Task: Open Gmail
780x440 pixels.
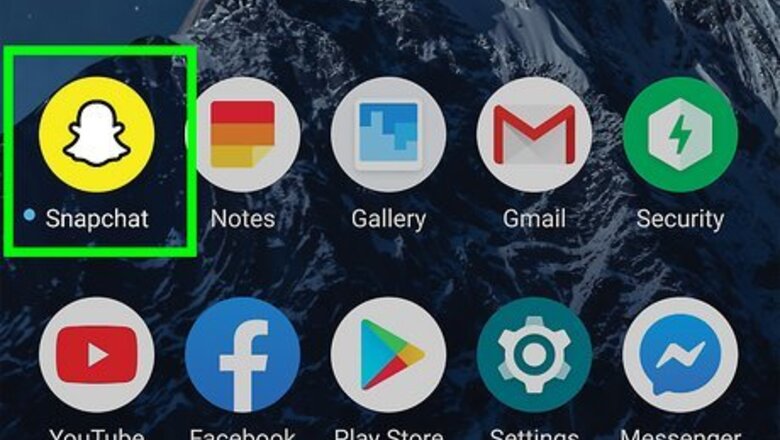Action: click(x=534, y=135)
